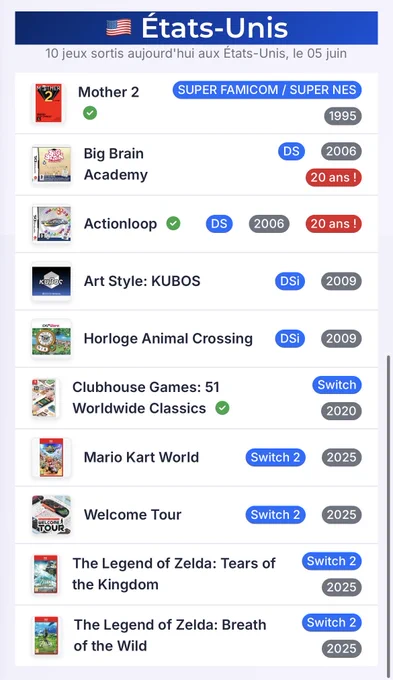Open the Big Brain Academy row

(x=196, y=165)
